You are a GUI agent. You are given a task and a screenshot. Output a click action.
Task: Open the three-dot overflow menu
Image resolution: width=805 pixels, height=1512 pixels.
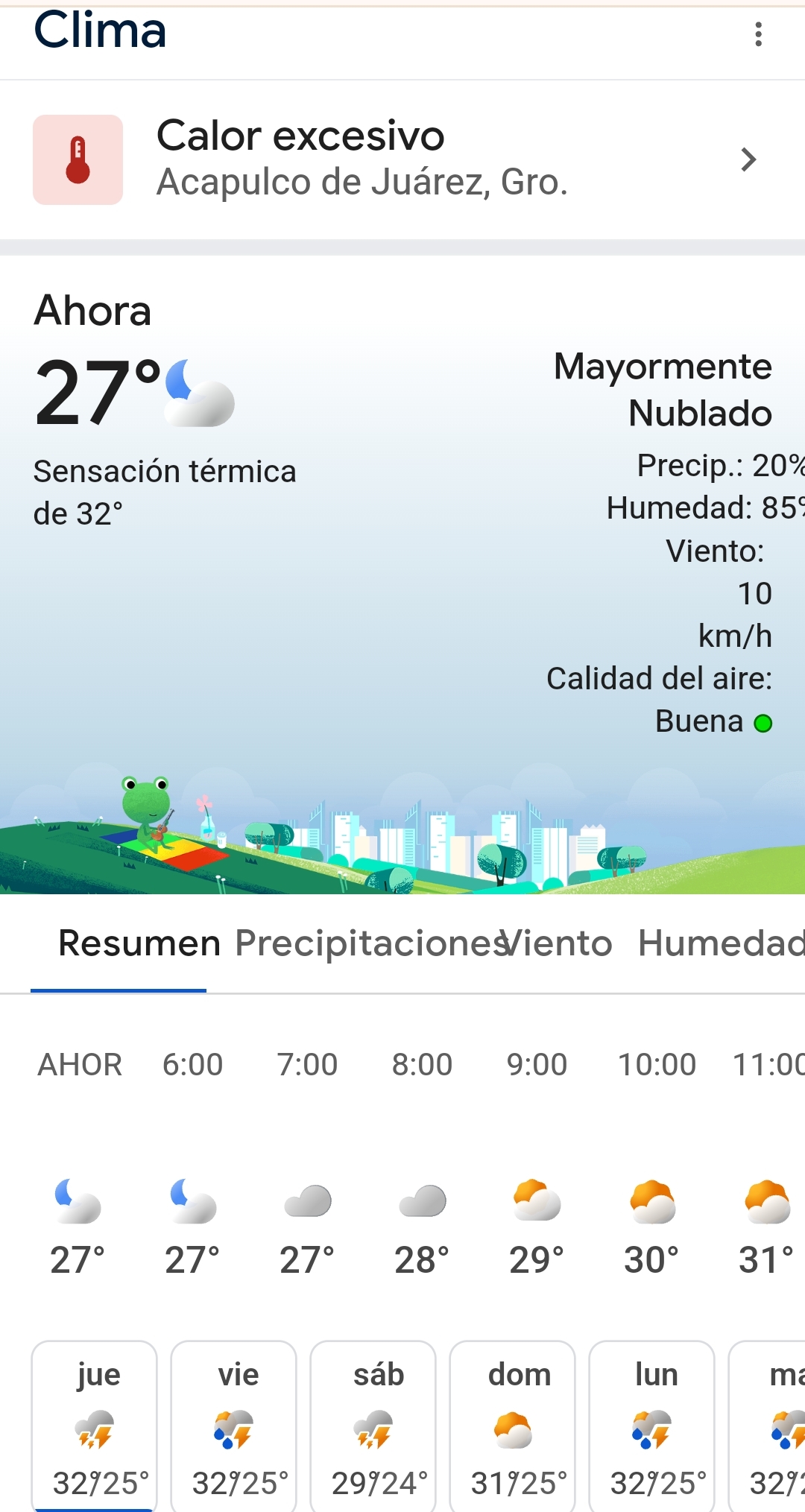pyautogui.click(x=758, y=34)
